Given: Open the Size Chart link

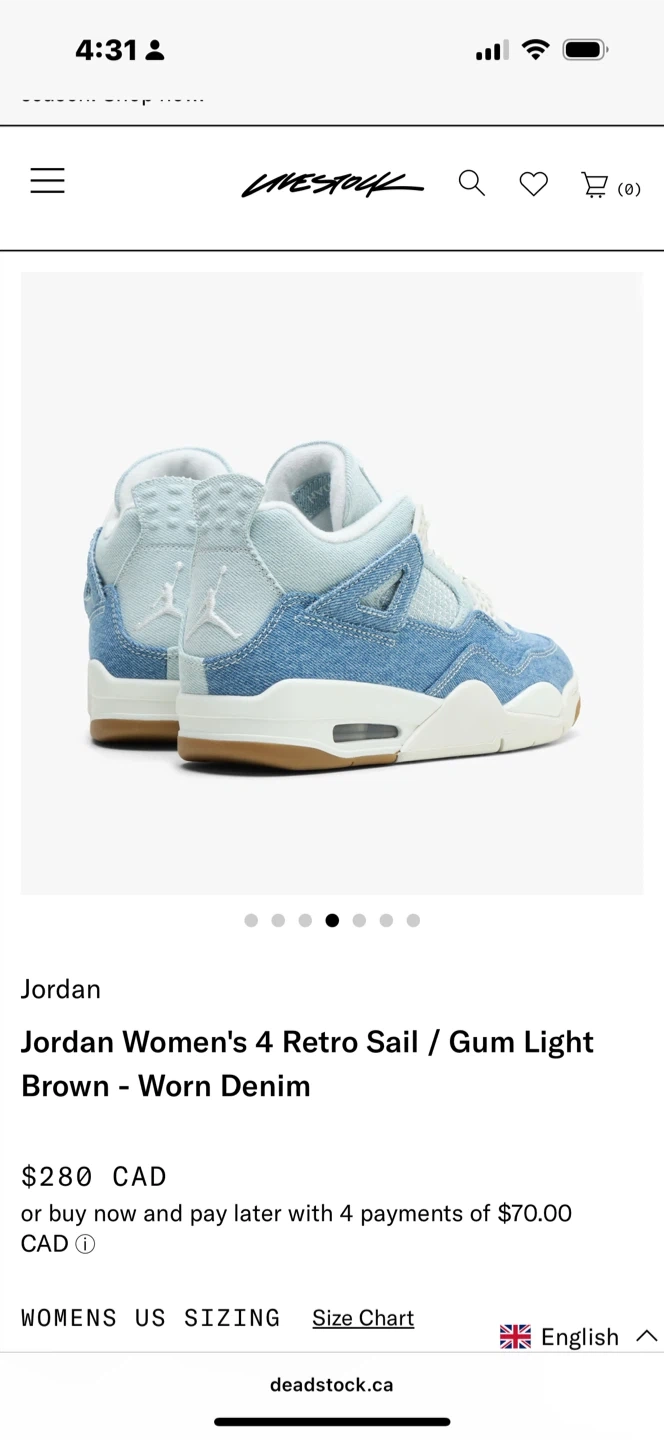Looking at the screenshot, I should (363, 1318).
